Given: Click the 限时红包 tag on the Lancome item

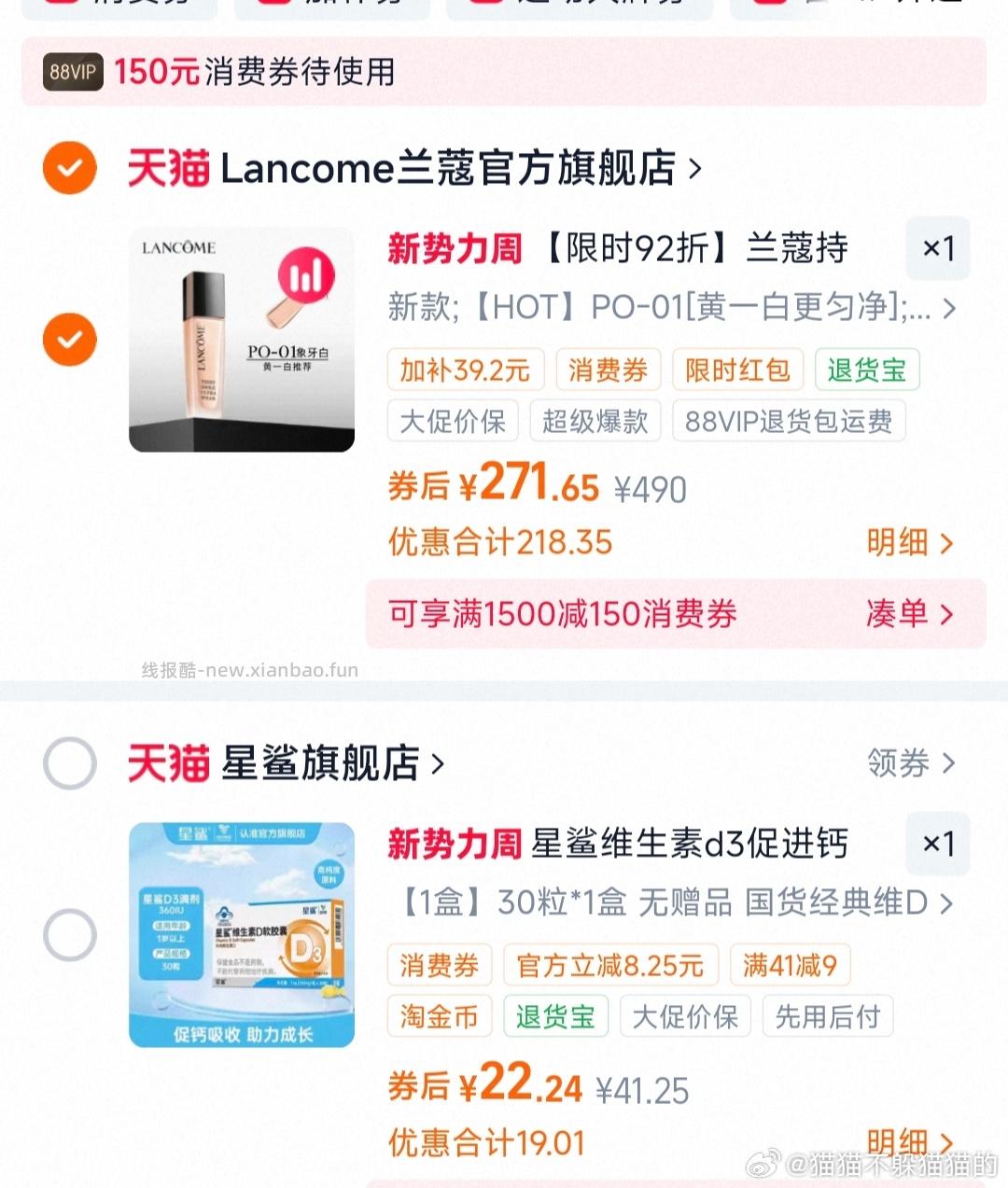Looking at the screenshot, I should pos(737,370).
